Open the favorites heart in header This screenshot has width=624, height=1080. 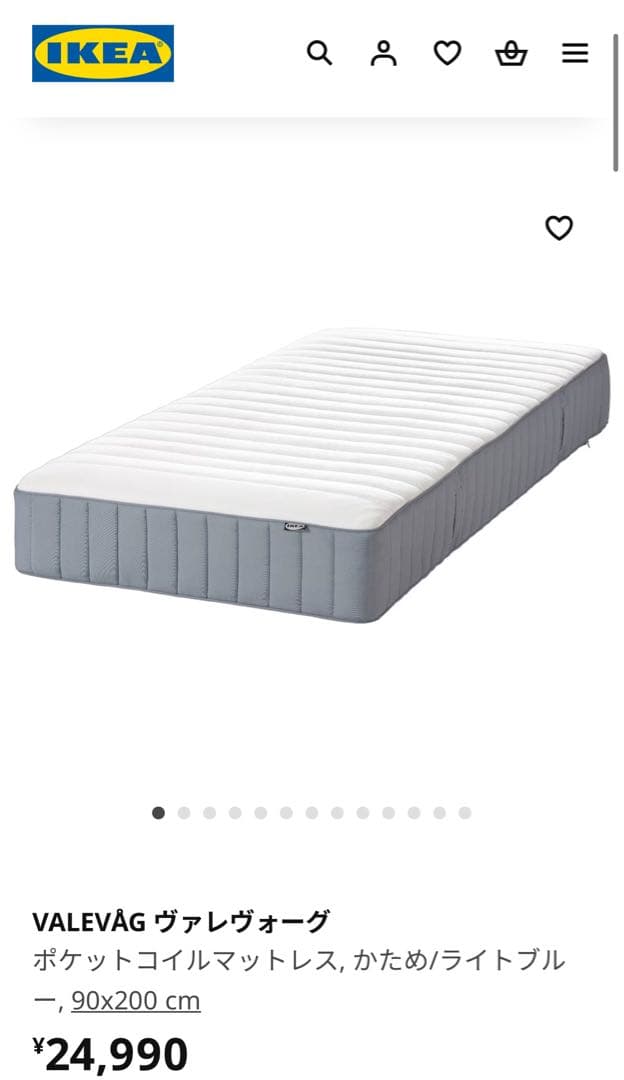(x=447, y=53)
